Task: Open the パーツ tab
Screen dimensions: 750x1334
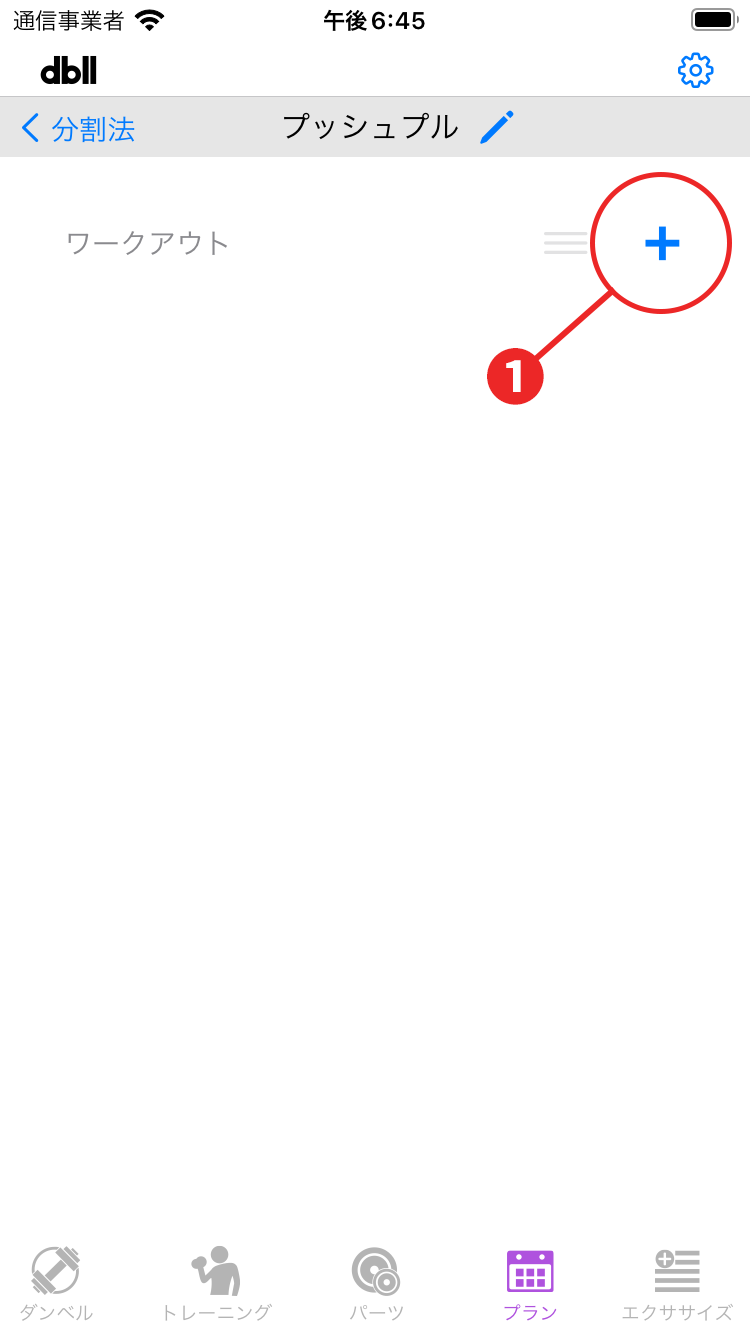Action: point(376,1283)
